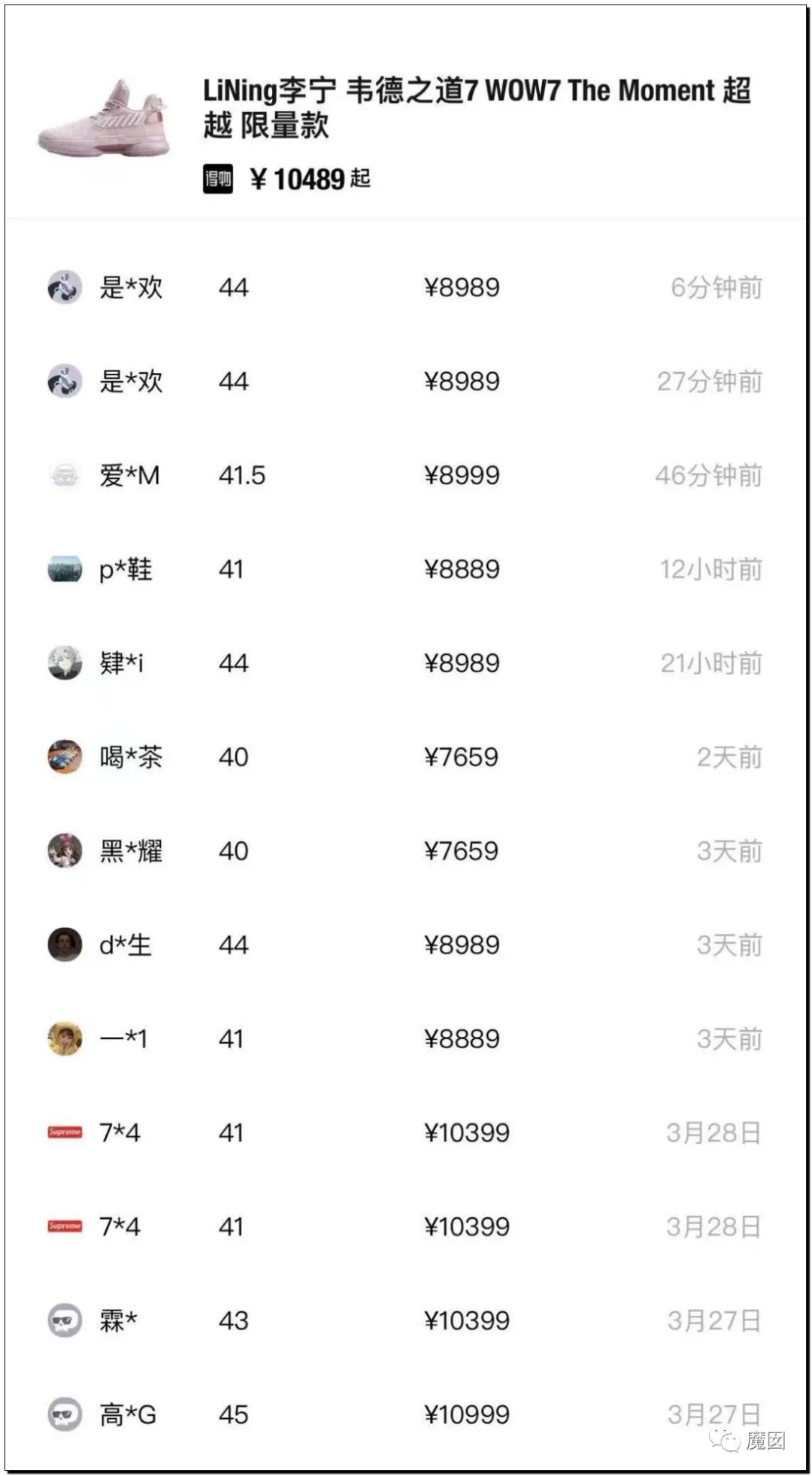Click the timestamp 6分钟前
The image size is (812, 1476).
pos(716,286)
